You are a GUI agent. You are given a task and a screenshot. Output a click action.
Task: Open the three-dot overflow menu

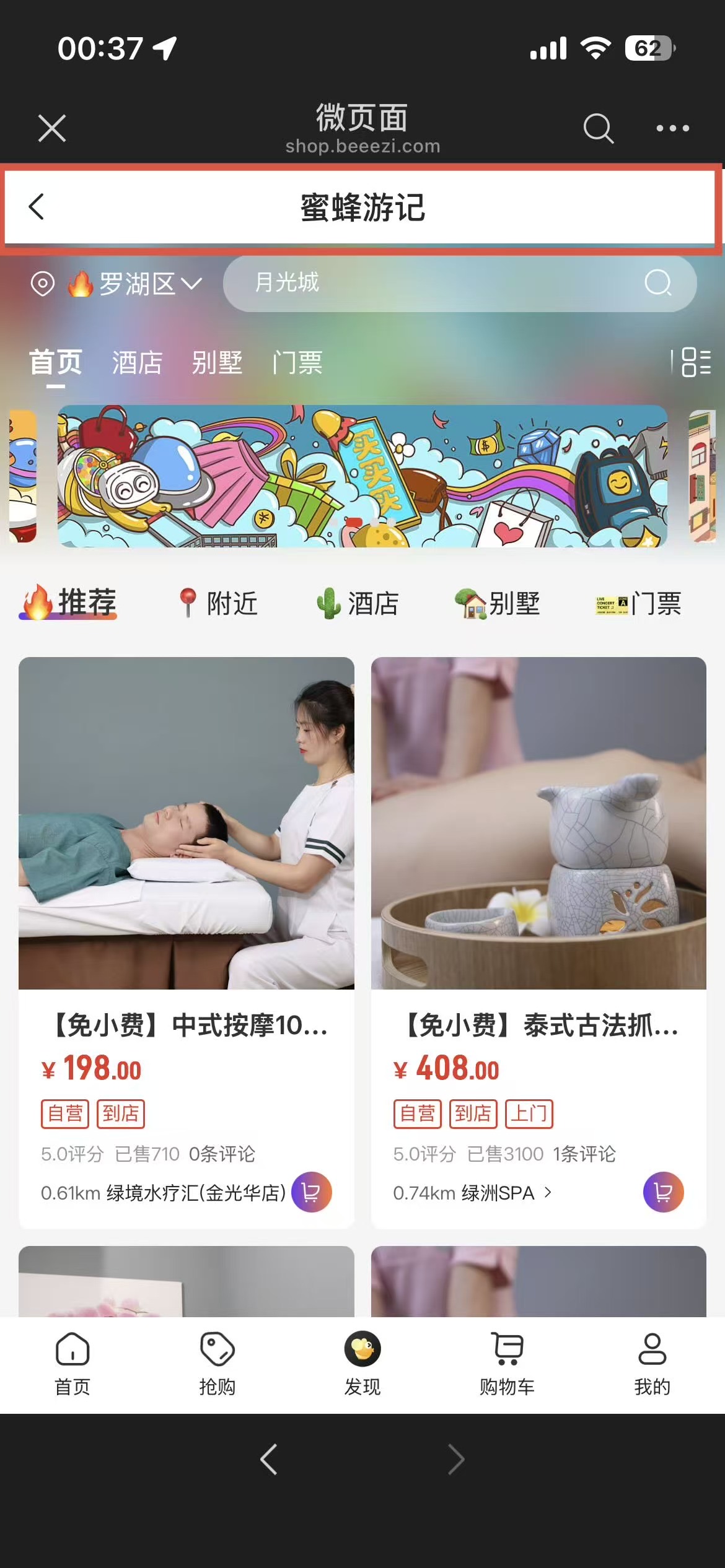click(672, 128)
